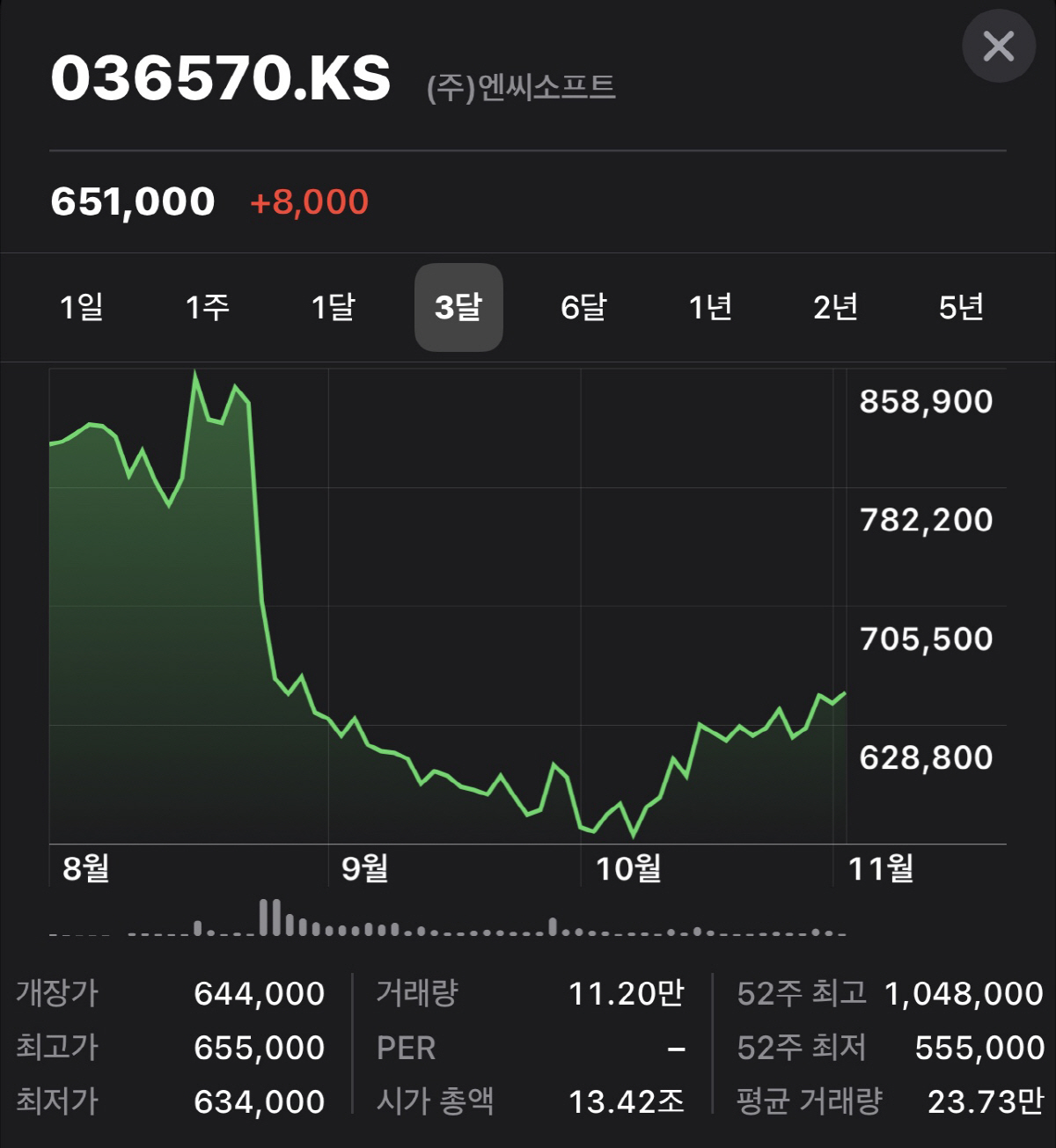Viewport: 1056px width, 1148px height.
Task: Tap the 651,000 current price display
Action: [x=133, y=201]
